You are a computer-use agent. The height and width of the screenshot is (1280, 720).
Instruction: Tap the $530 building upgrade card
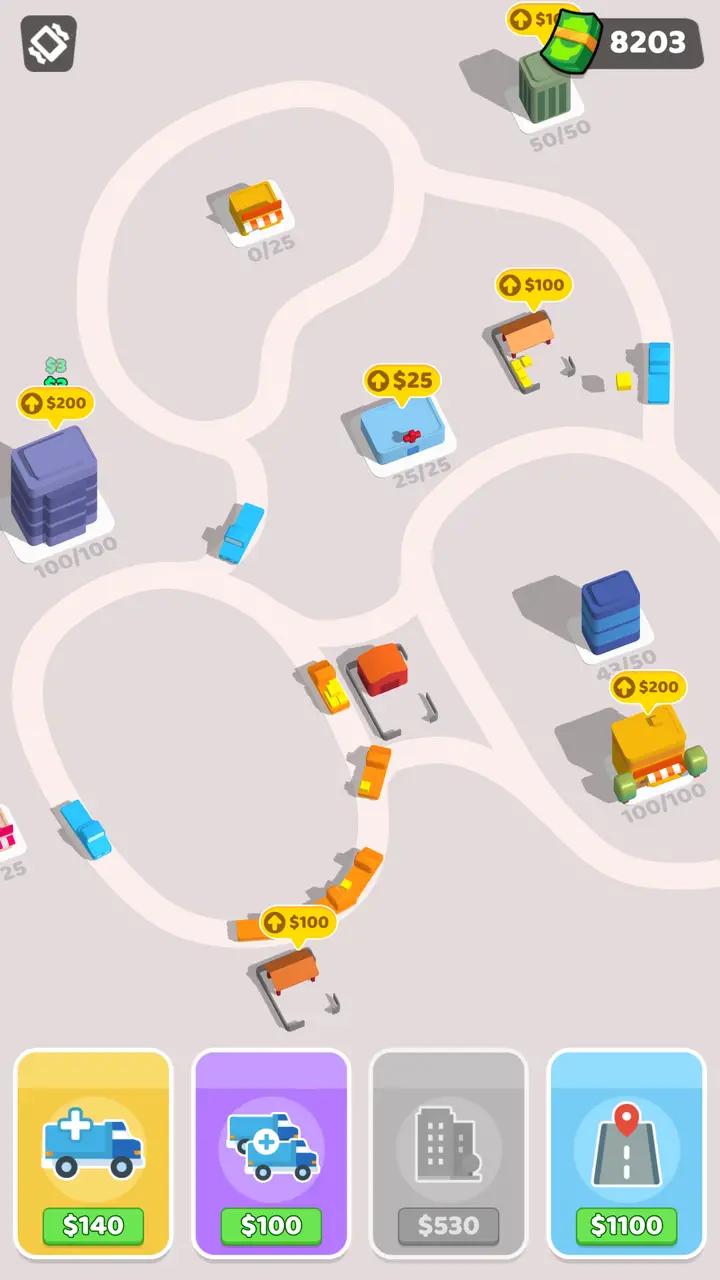coord(448,1153)
